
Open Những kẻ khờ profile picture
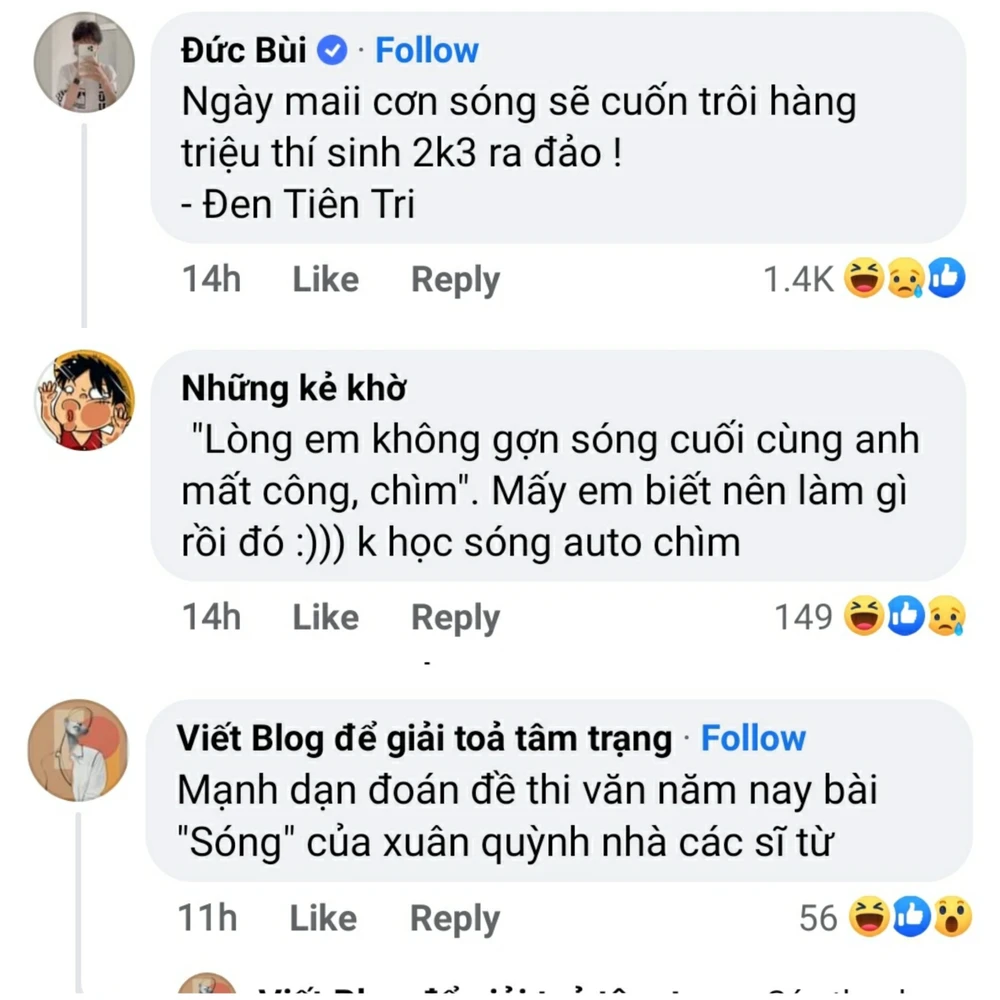pyautogui.click(x=84, y=400)
